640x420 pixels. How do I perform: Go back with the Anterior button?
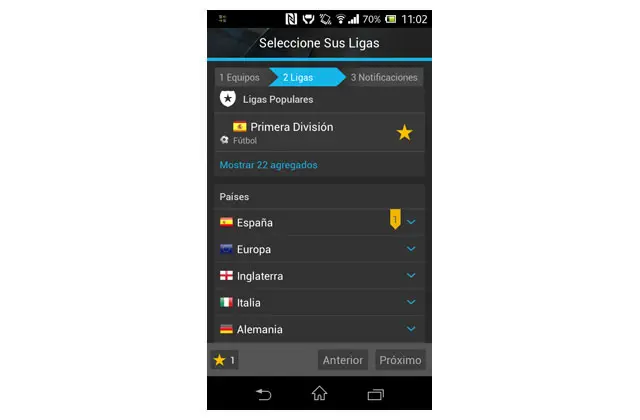click(x=343, y=360)
